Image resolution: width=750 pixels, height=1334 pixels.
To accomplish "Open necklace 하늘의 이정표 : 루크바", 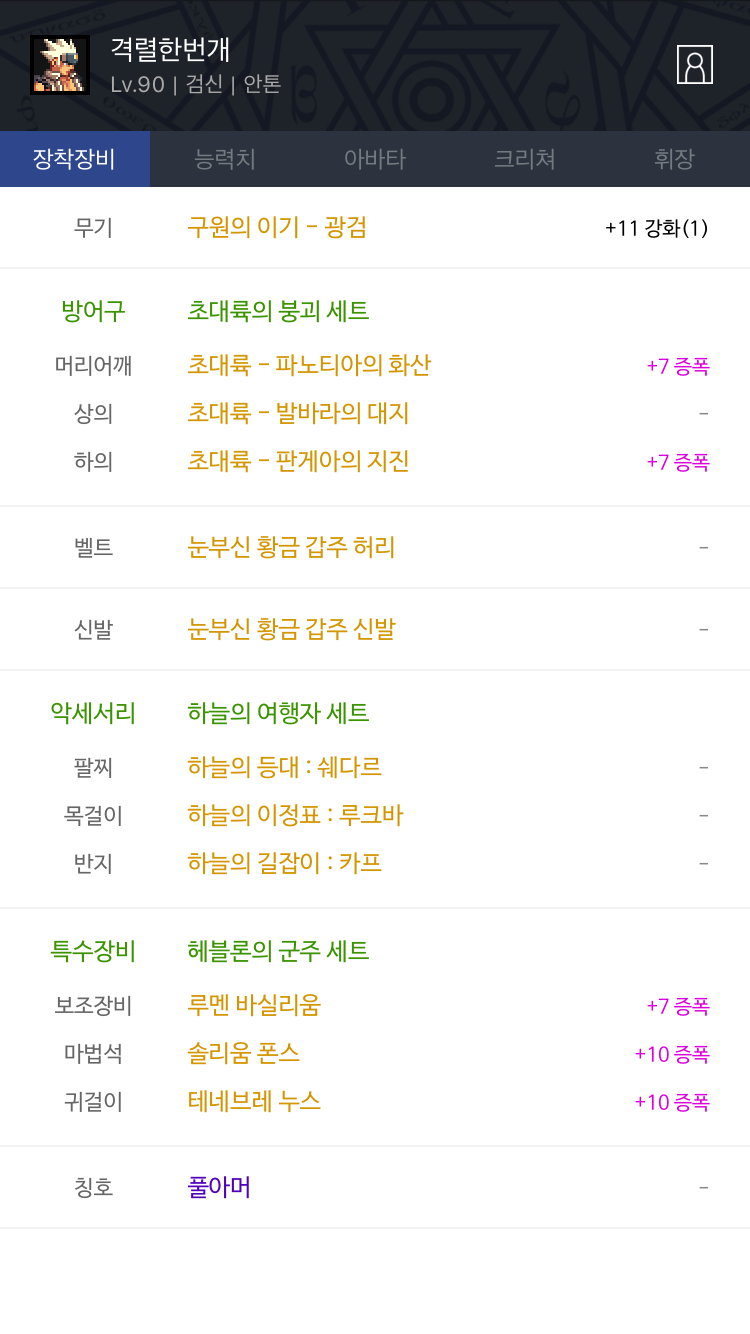I will click(295, 815).
